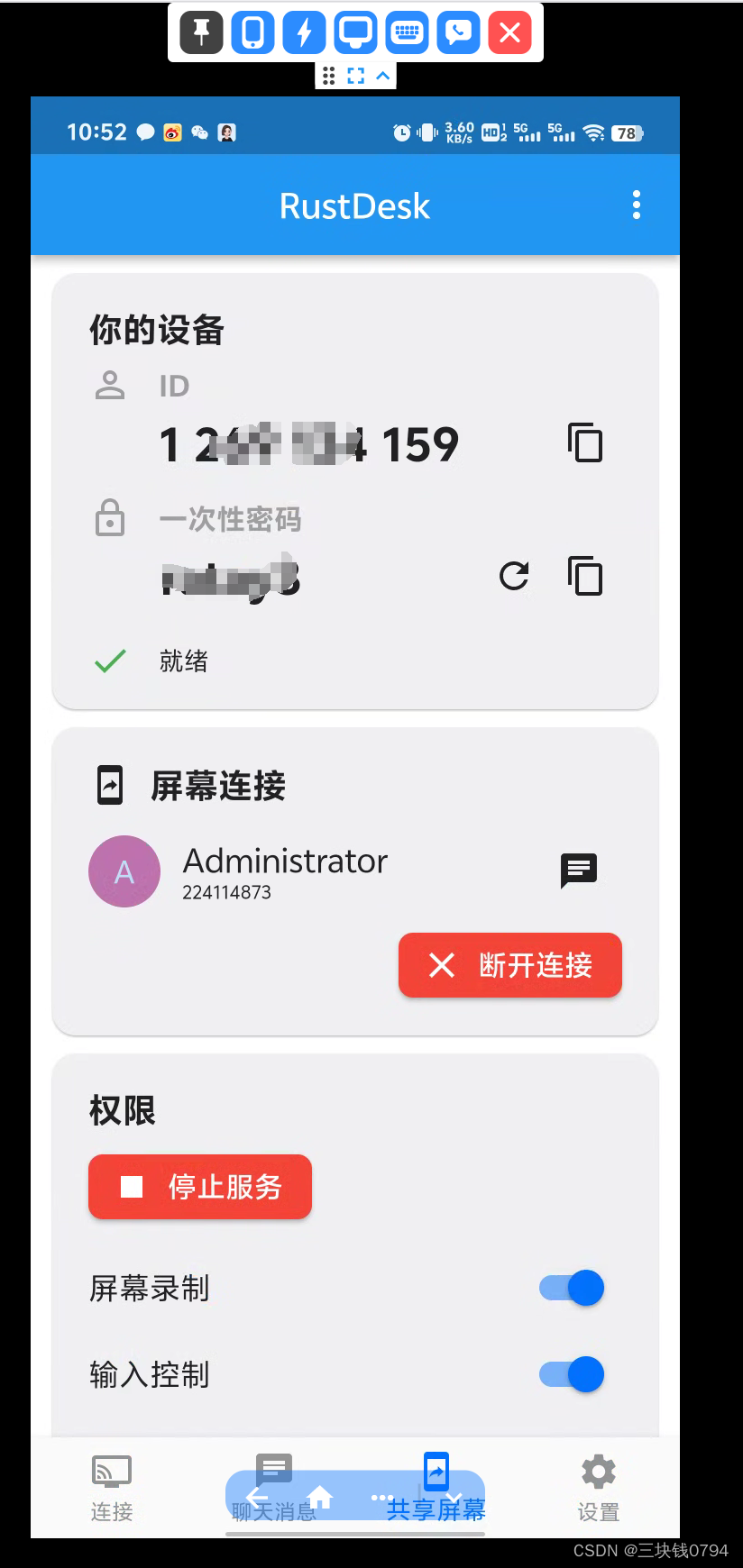Image resolution: width=743 pixels, height=1568 pixels.
Task: Pin the floating remote toolbar
Action: [201, 32]
